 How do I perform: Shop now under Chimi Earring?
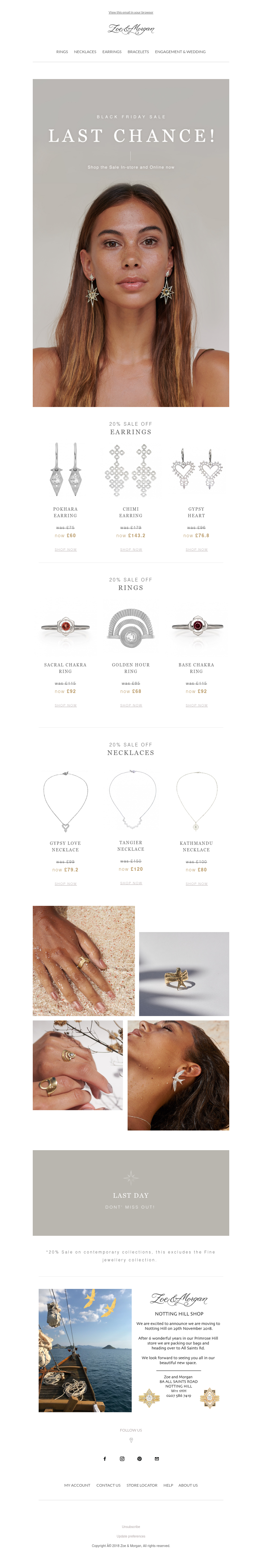(131, 550)
